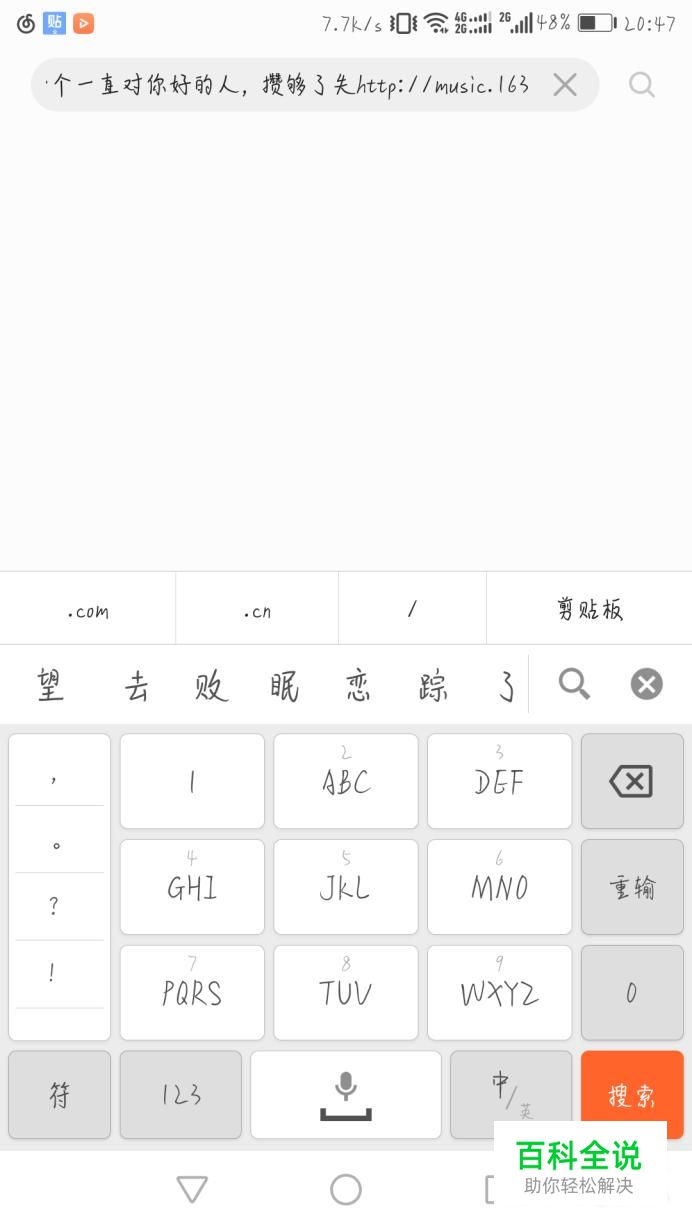Tap the ABC key
Viewport: 692px width, 1230px height.
(346, 781)
